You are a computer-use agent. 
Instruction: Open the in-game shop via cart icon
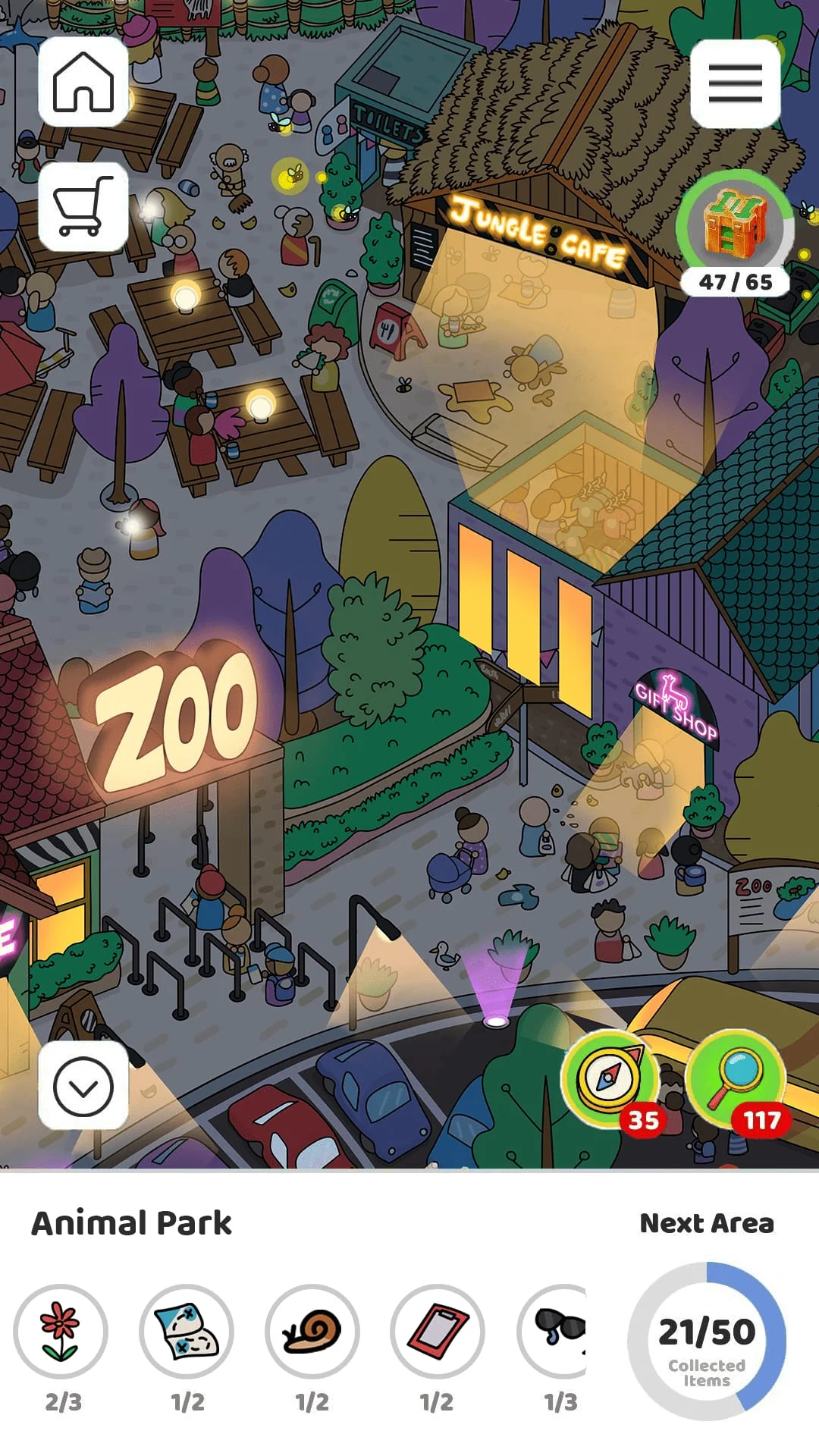83,209
